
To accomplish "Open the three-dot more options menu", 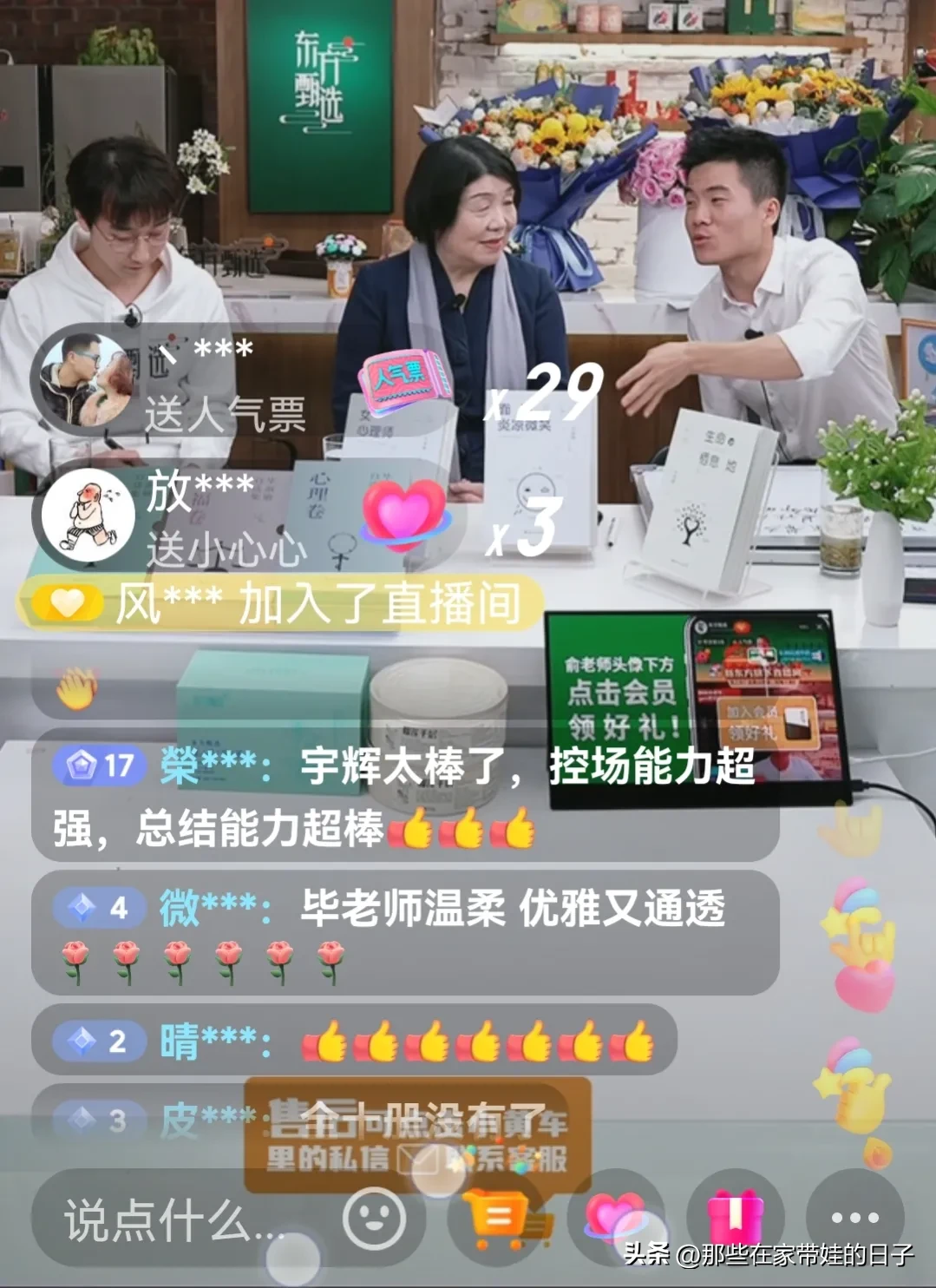I will coord(854,1217).
